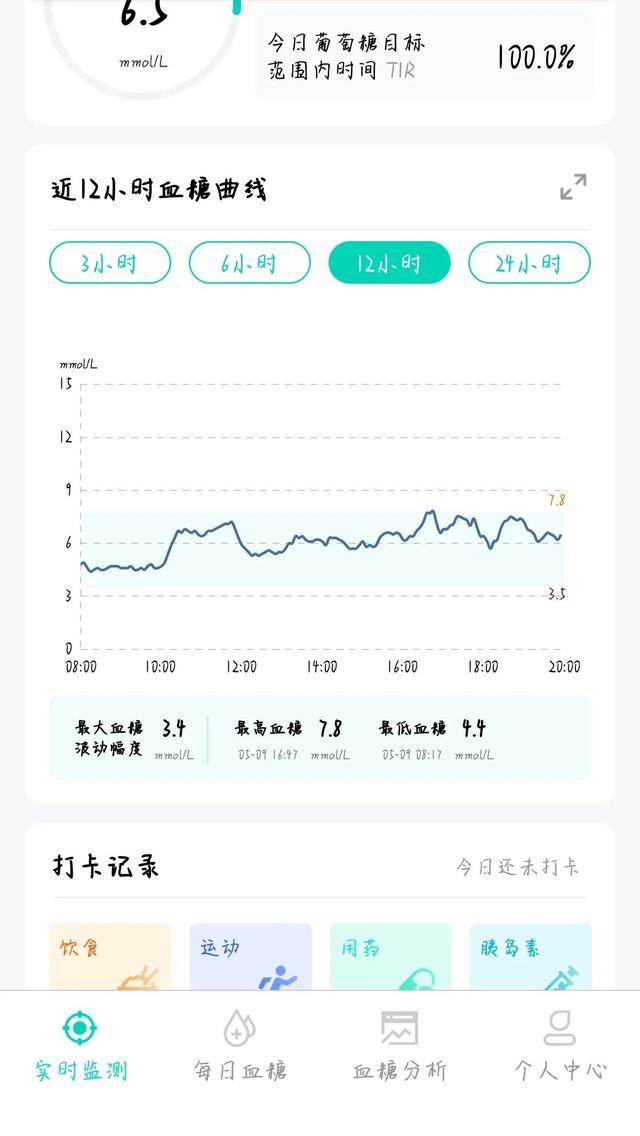Select the 3小时 time range
This screenshot has width=640, height=1136.
click(x=110, y=263)
